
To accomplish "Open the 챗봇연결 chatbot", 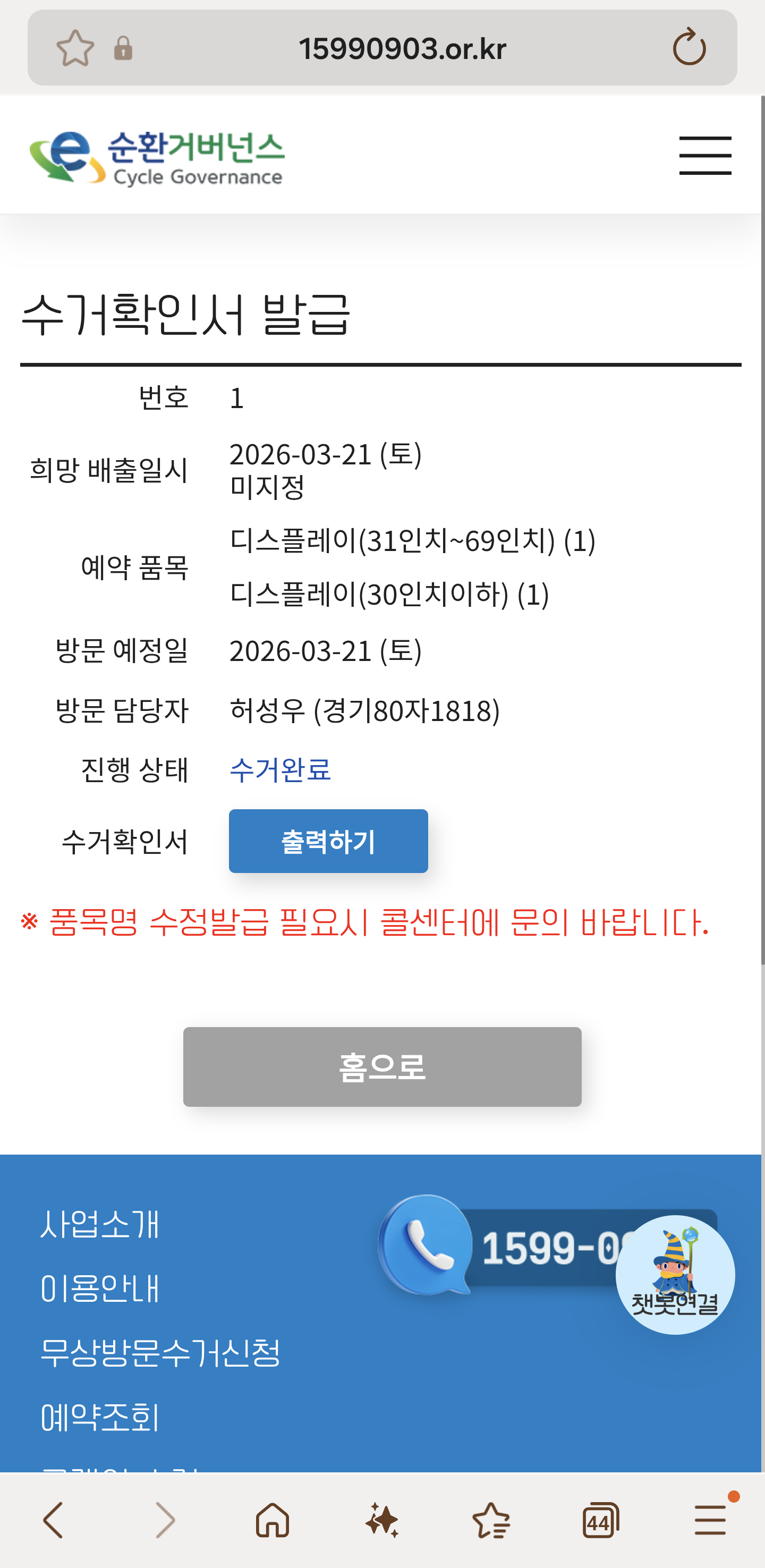I will (x=674, y=1275).
